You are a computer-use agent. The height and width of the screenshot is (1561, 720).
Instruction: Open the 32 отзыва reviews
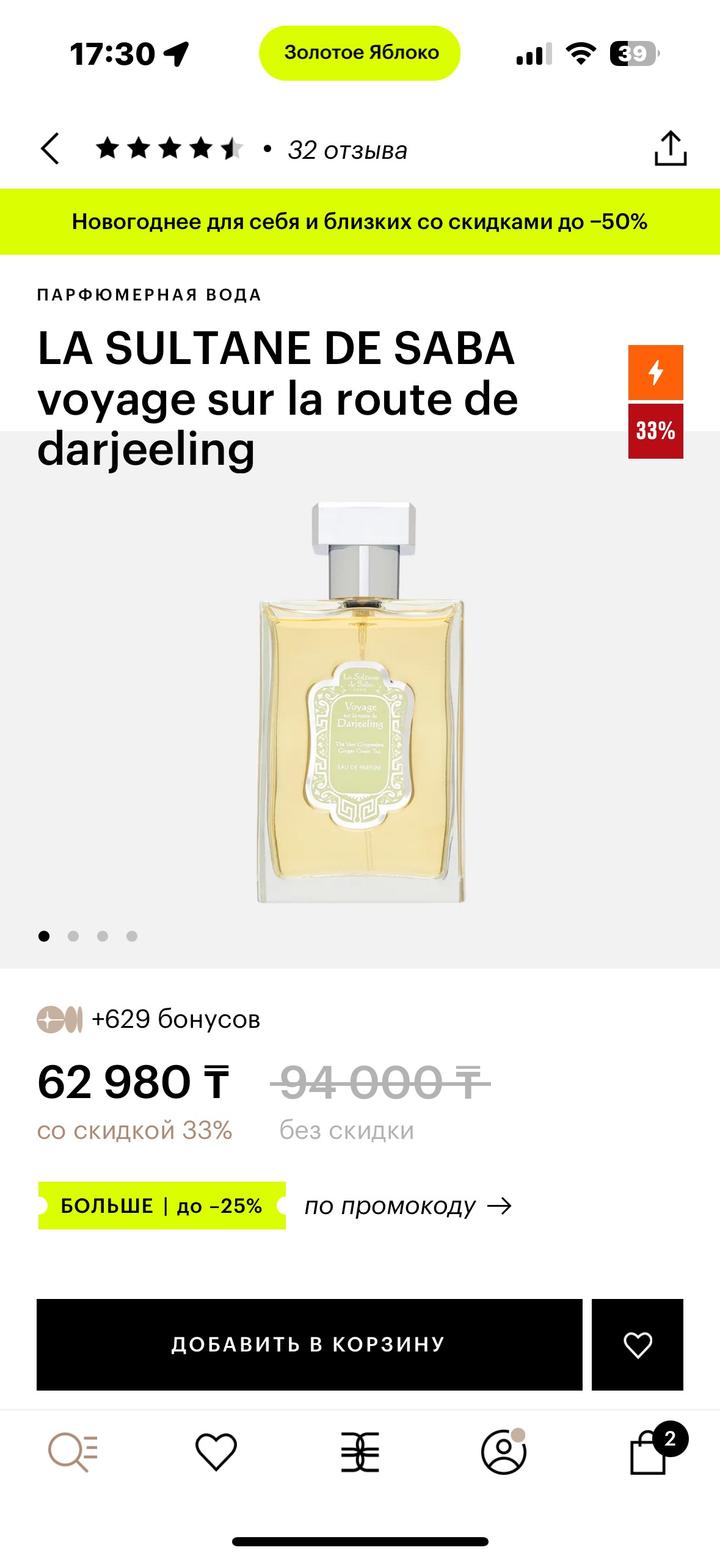[x=347, y=150]
